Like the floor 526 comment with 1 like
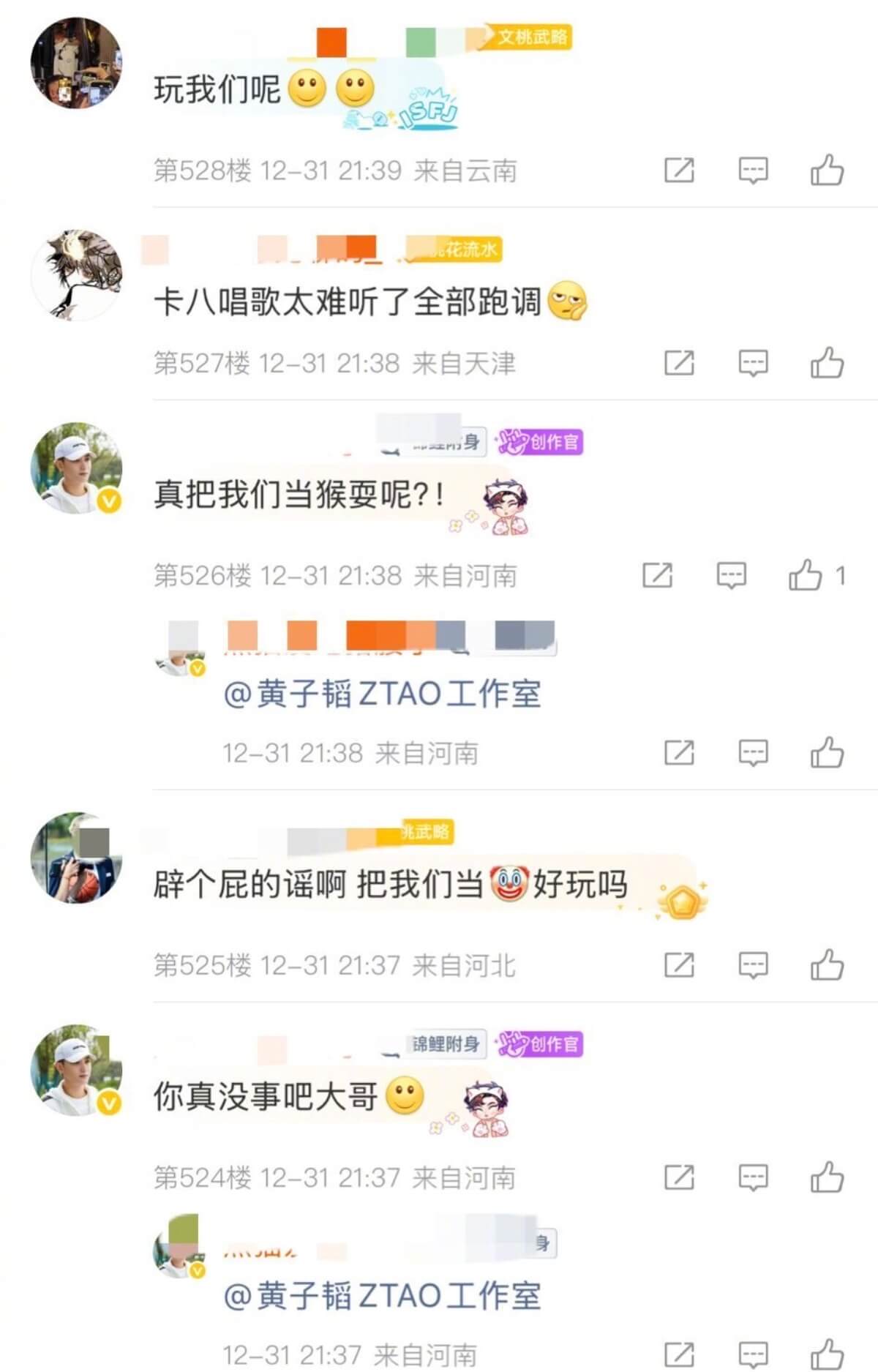878x1372 pixels. pos(805,576)
